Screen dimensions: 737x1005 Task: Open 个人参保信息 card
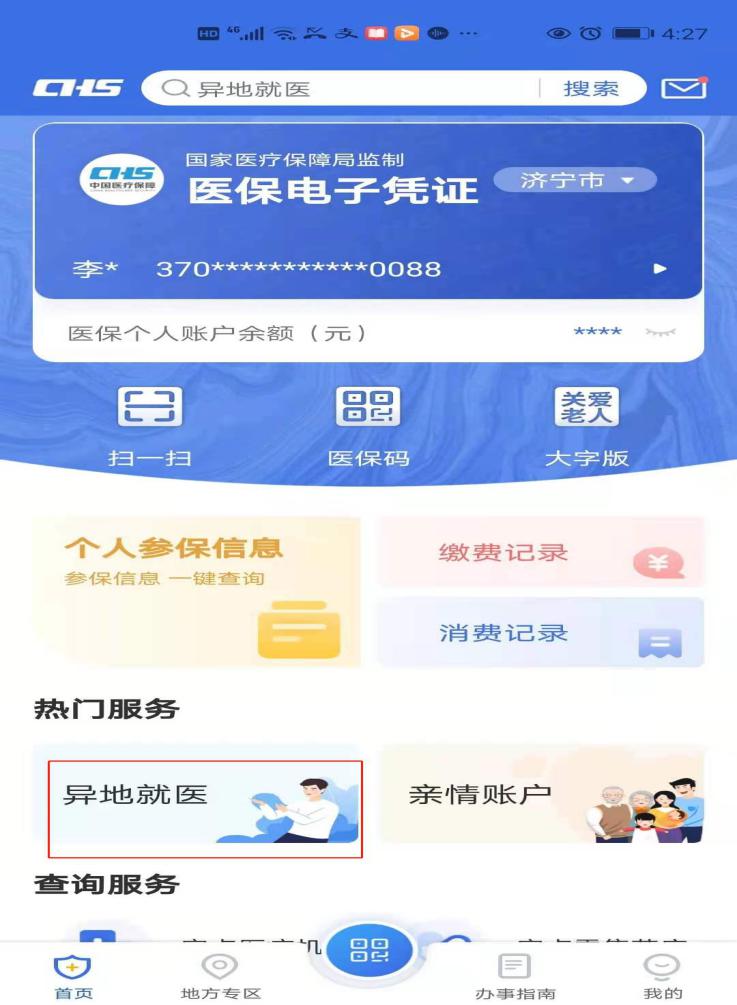coord(197,592)
